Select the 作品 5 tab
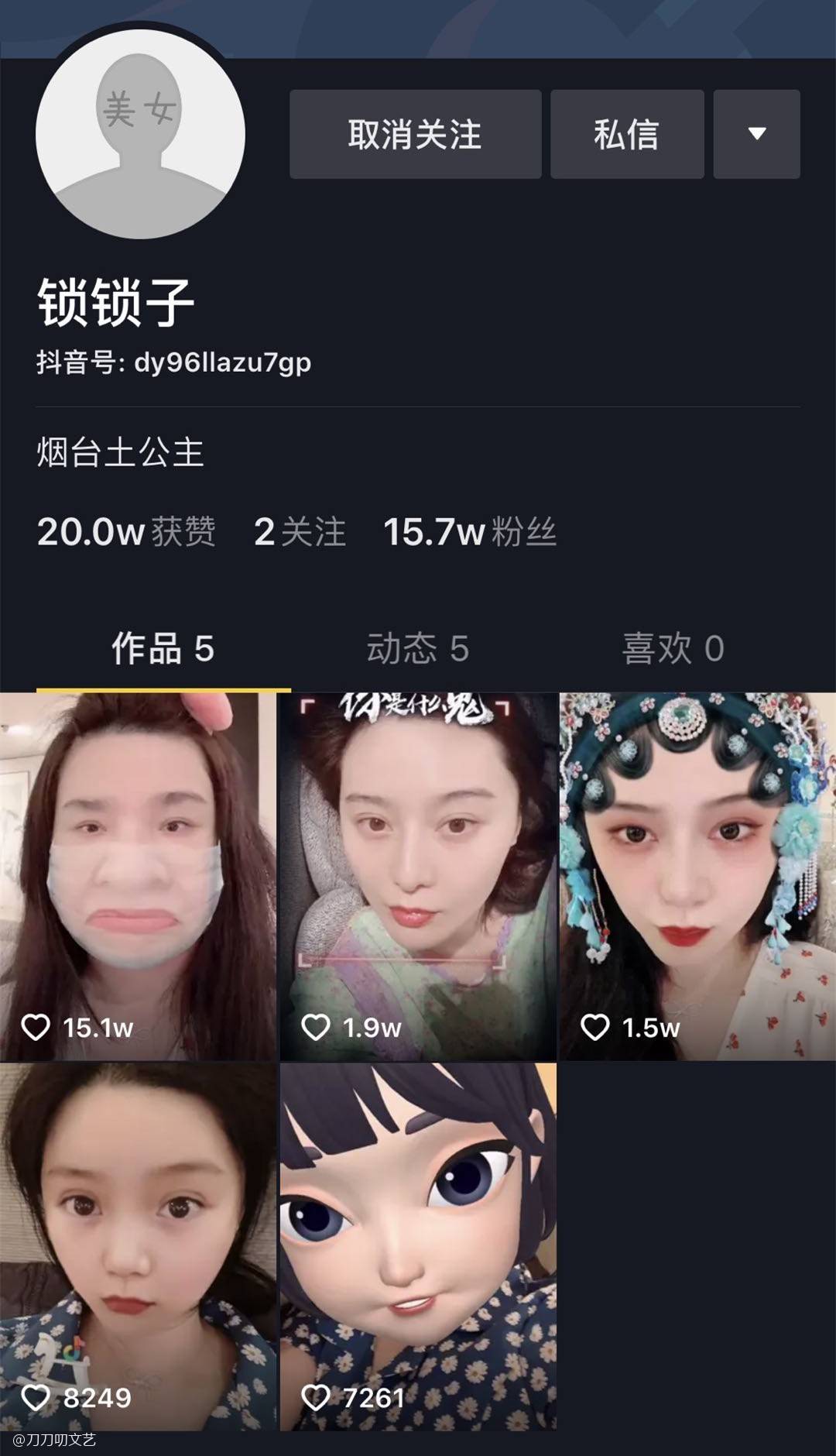The image size is (836, 1456). point(163,648)
